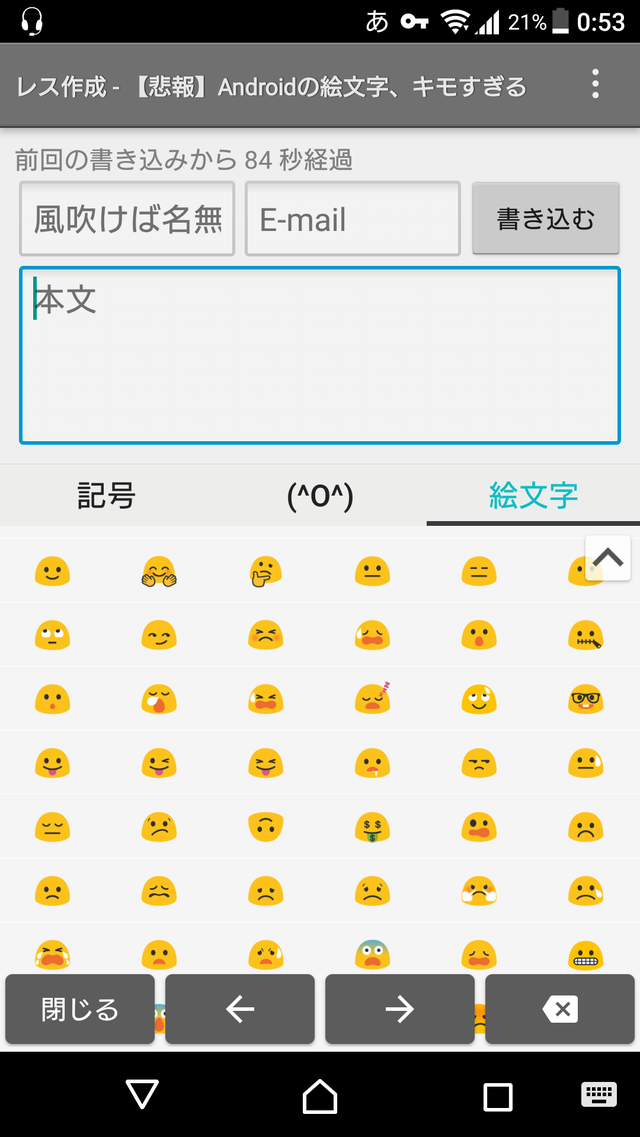Viewport: 640px width, 1137px height.
Task: Tap the name field 風吹けば名無
Action: 127,219
